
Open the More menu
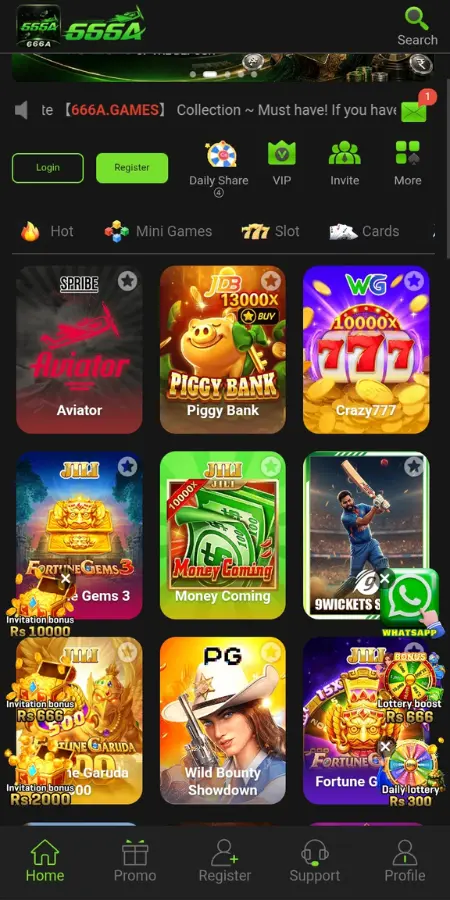coord(408,165)
